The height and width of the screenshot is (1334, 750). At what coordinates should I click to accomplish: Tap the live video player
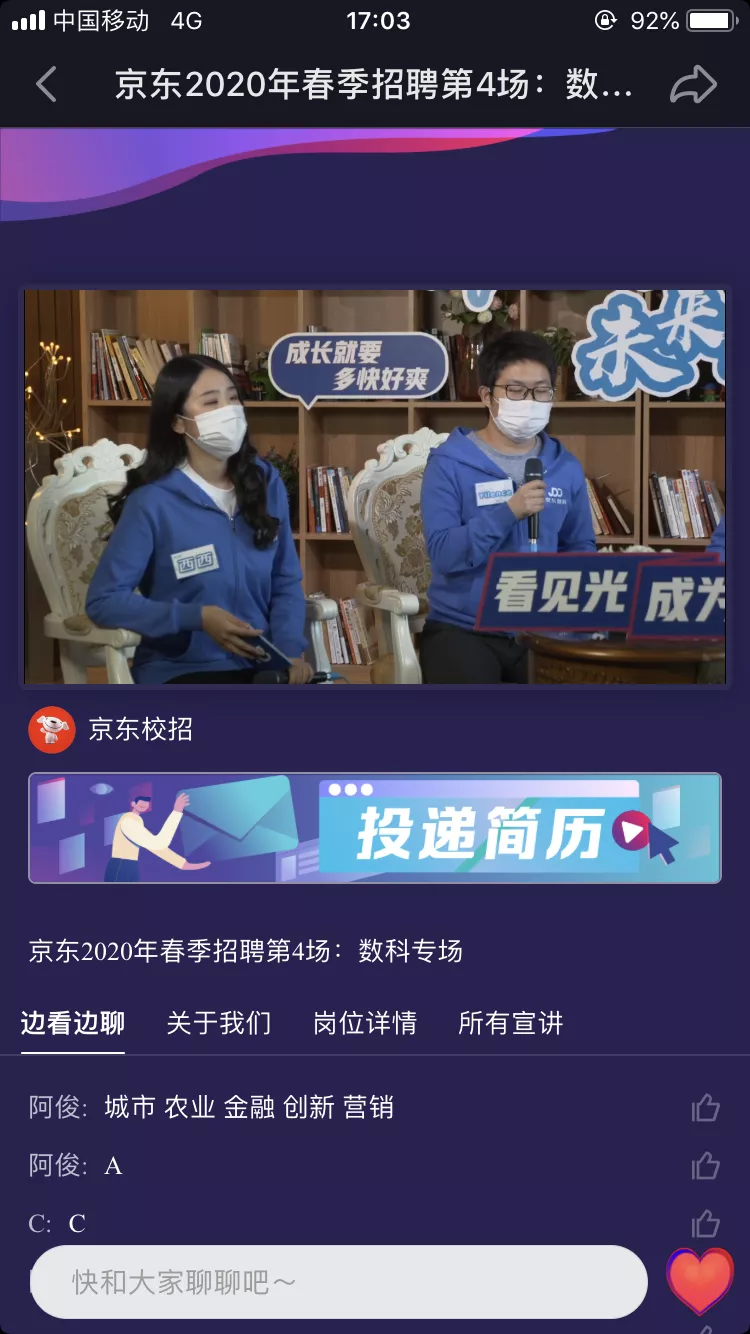click(375, 487)
